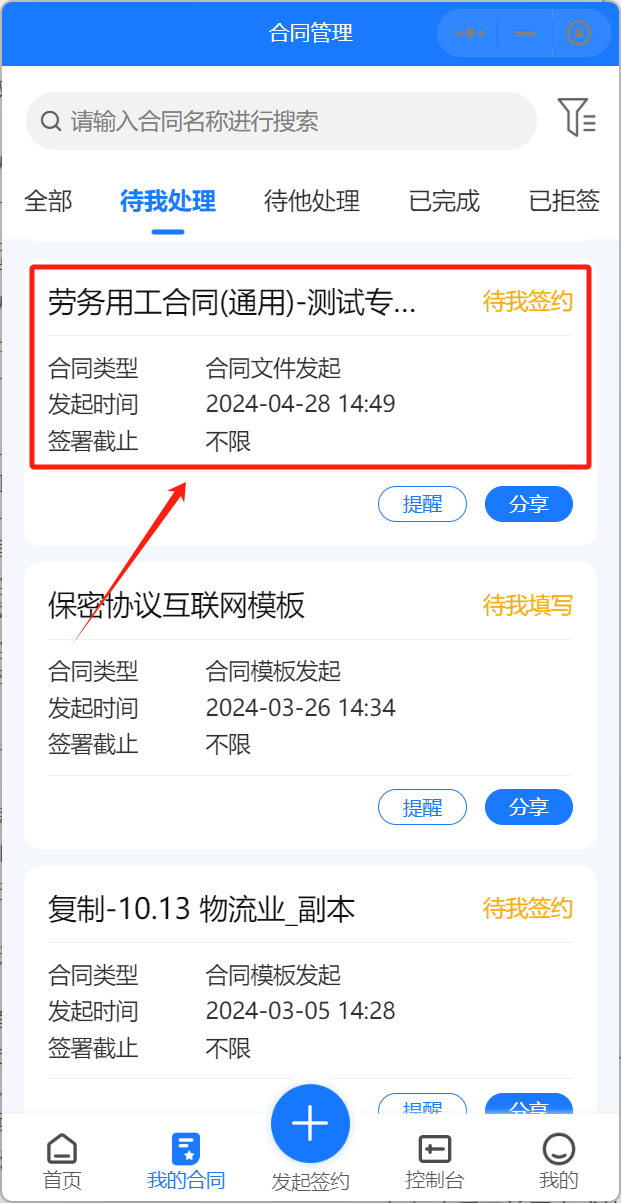Open the 劳务用工合同(通用) contract card
This screenshot has width=621, height=1203.
click(x=310, y=366)
